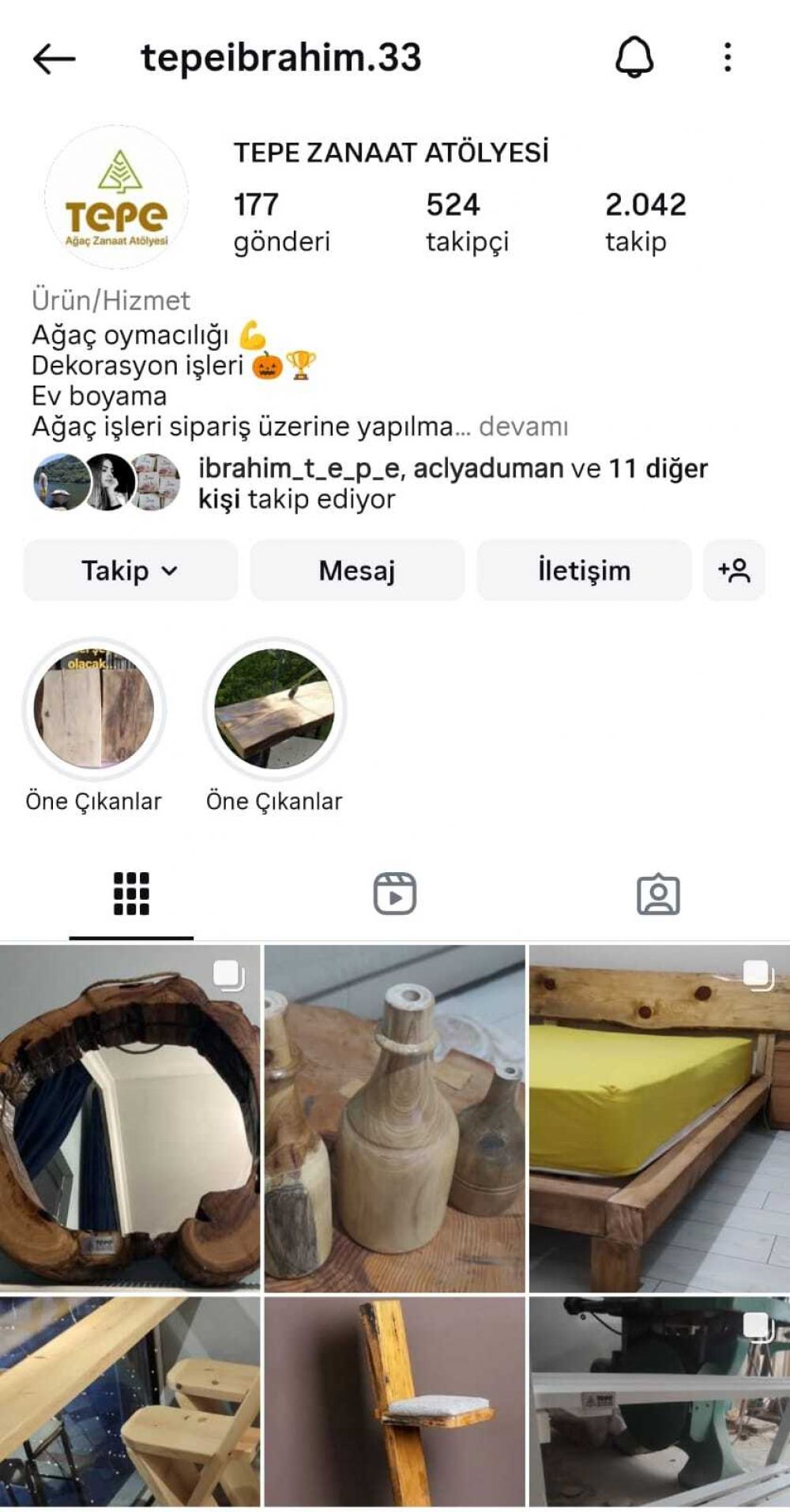Open the wooden mirror post
The image size is (790, 1512).
pyautogui.click(x=130, y=1119)
